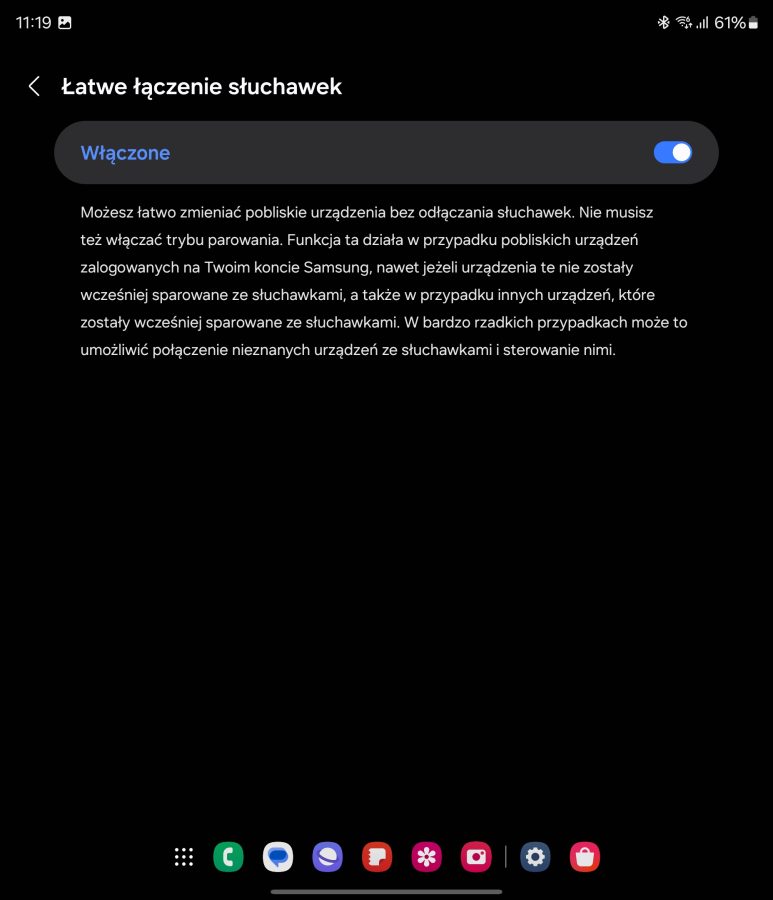This screenshot has width=773, height=900.
Task: Launch the Phone app from taskbar
Action: pos(228,857)
